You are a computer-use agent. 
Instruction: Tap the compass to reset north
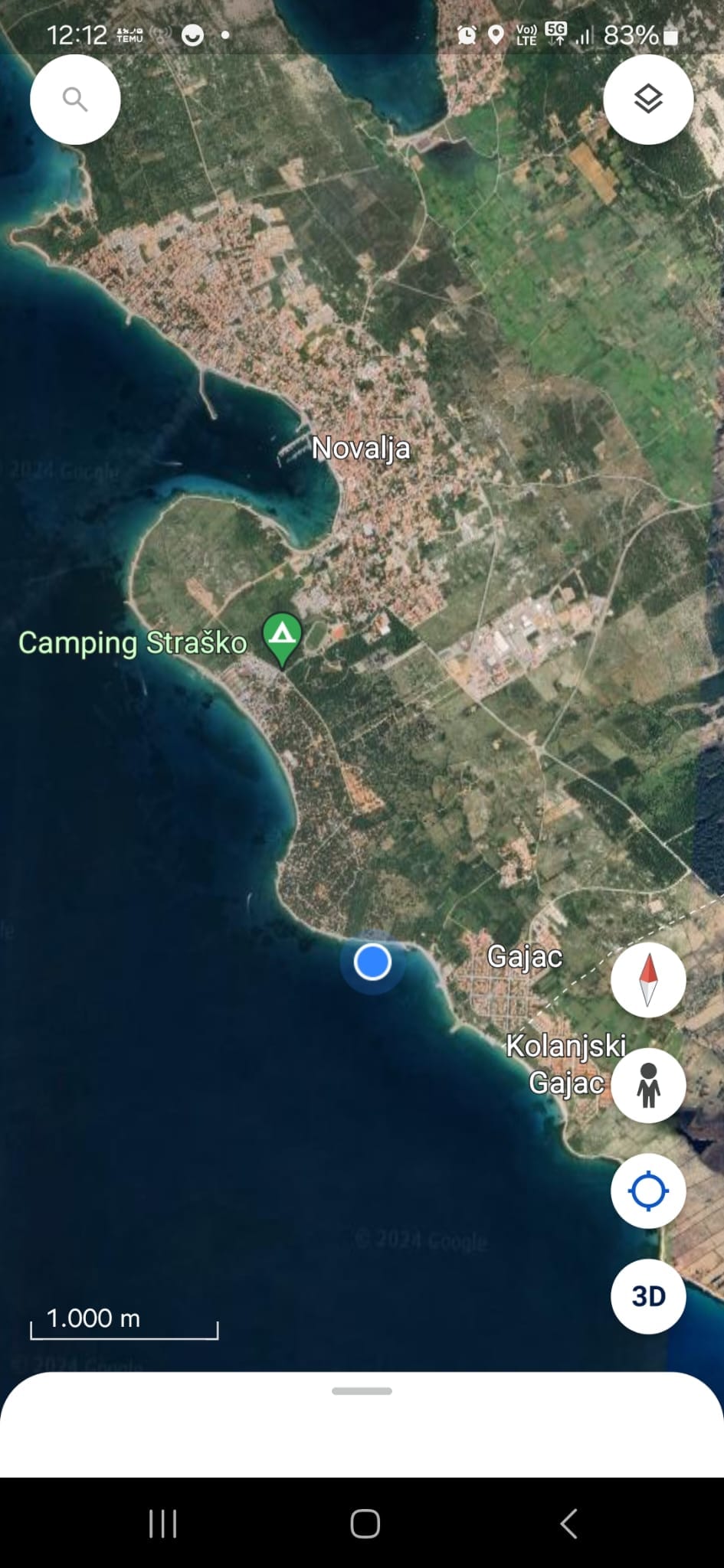[x=648, y=979]
